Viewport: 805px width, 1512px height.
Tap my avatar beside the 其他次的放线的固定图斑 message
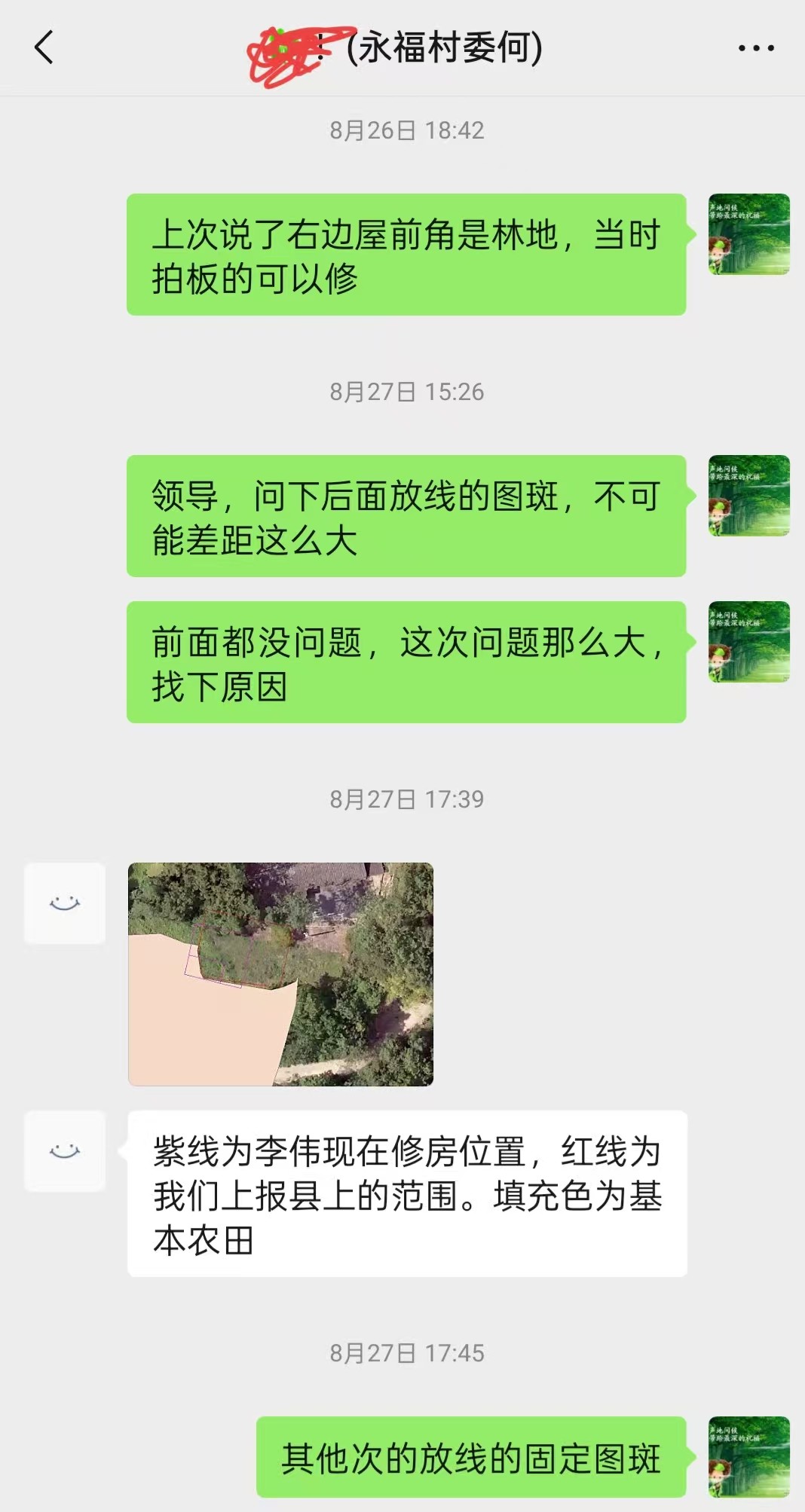click(x=748, y=1456)
